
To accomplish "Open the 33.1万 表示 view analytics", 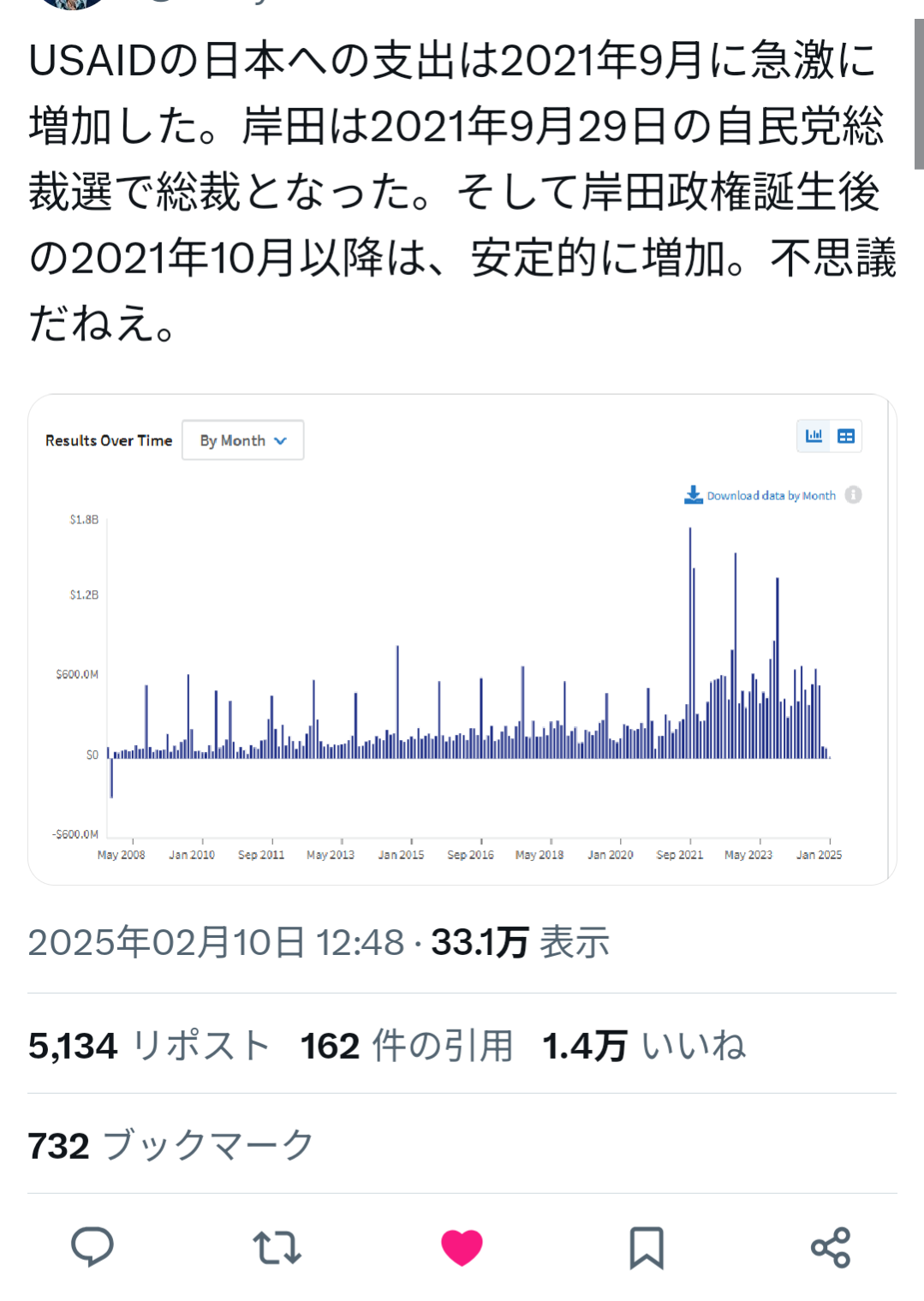I will pos(520,942).
